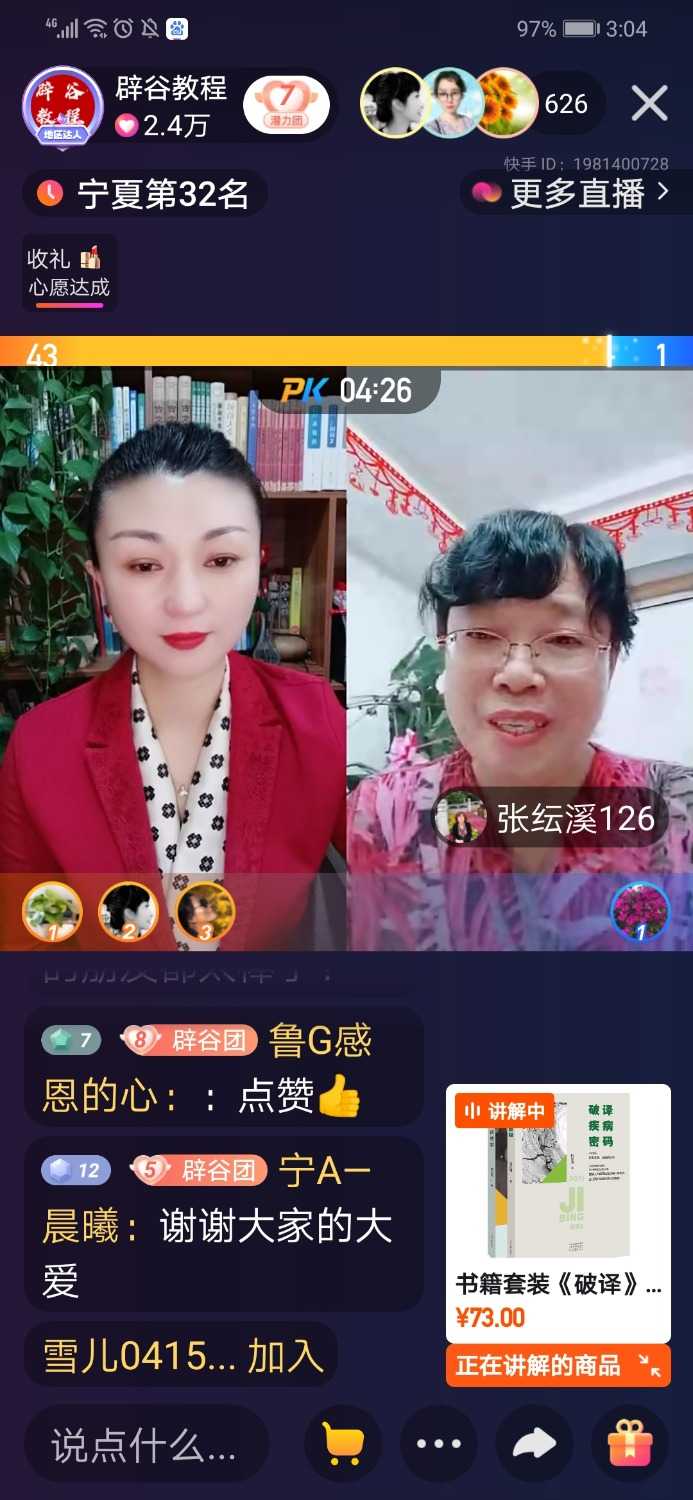693x1500 pixels.
Task: Collapse the 正在讲解的商品 panel
Action: 650,1366
